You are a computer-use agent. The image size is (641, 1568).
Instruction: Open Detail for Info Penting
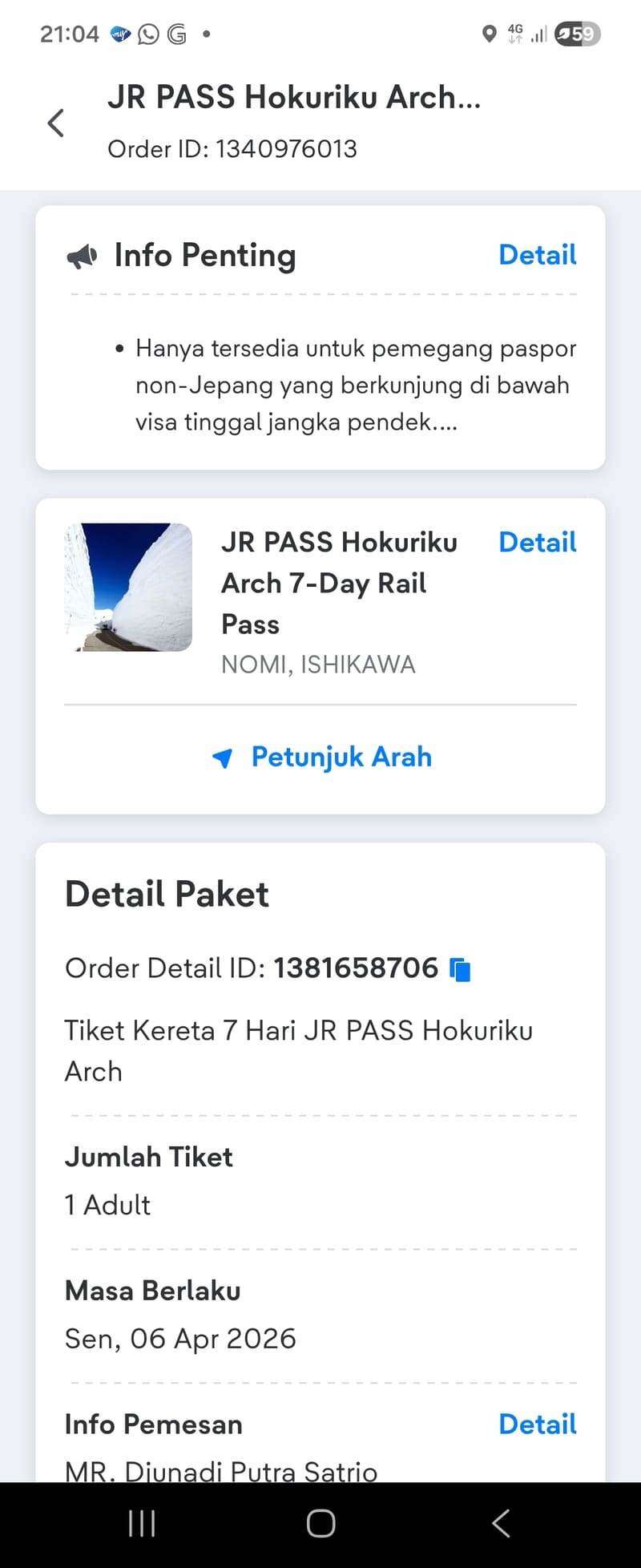click(x=537, y=255)
